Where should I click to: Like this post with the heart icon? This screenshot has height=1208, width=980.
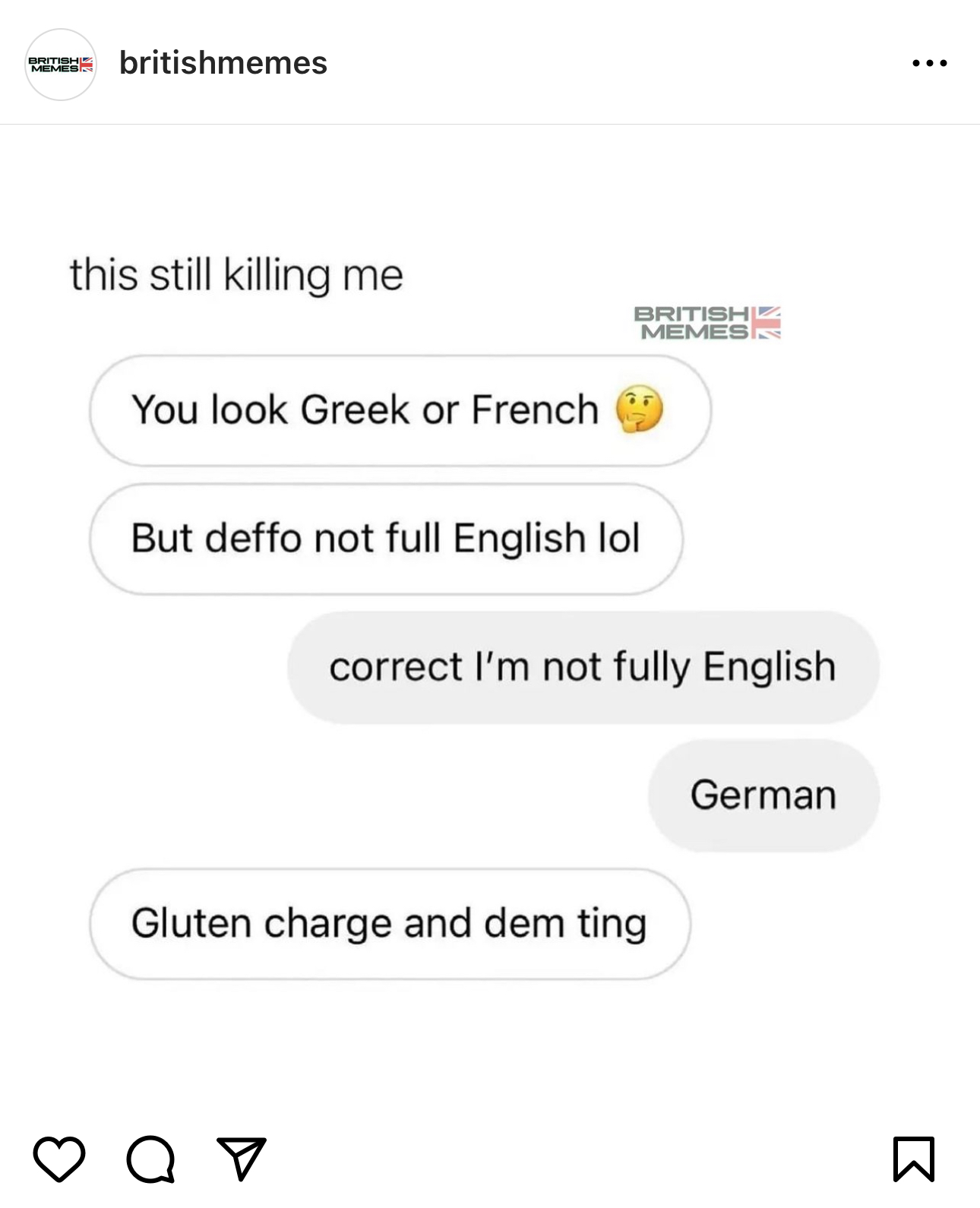coord(59,1159)
